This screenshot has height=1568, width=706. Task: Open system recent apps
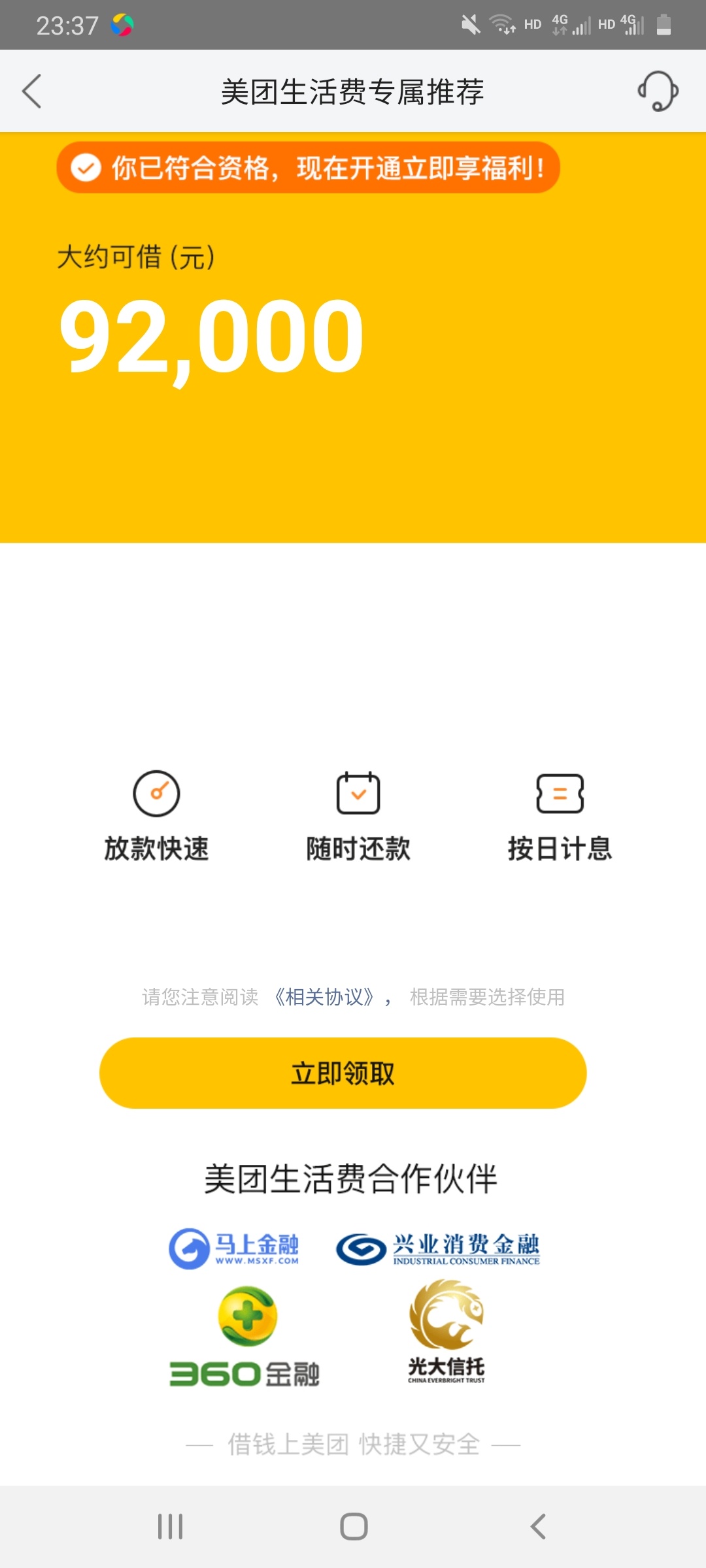(x=170, y=1527)
